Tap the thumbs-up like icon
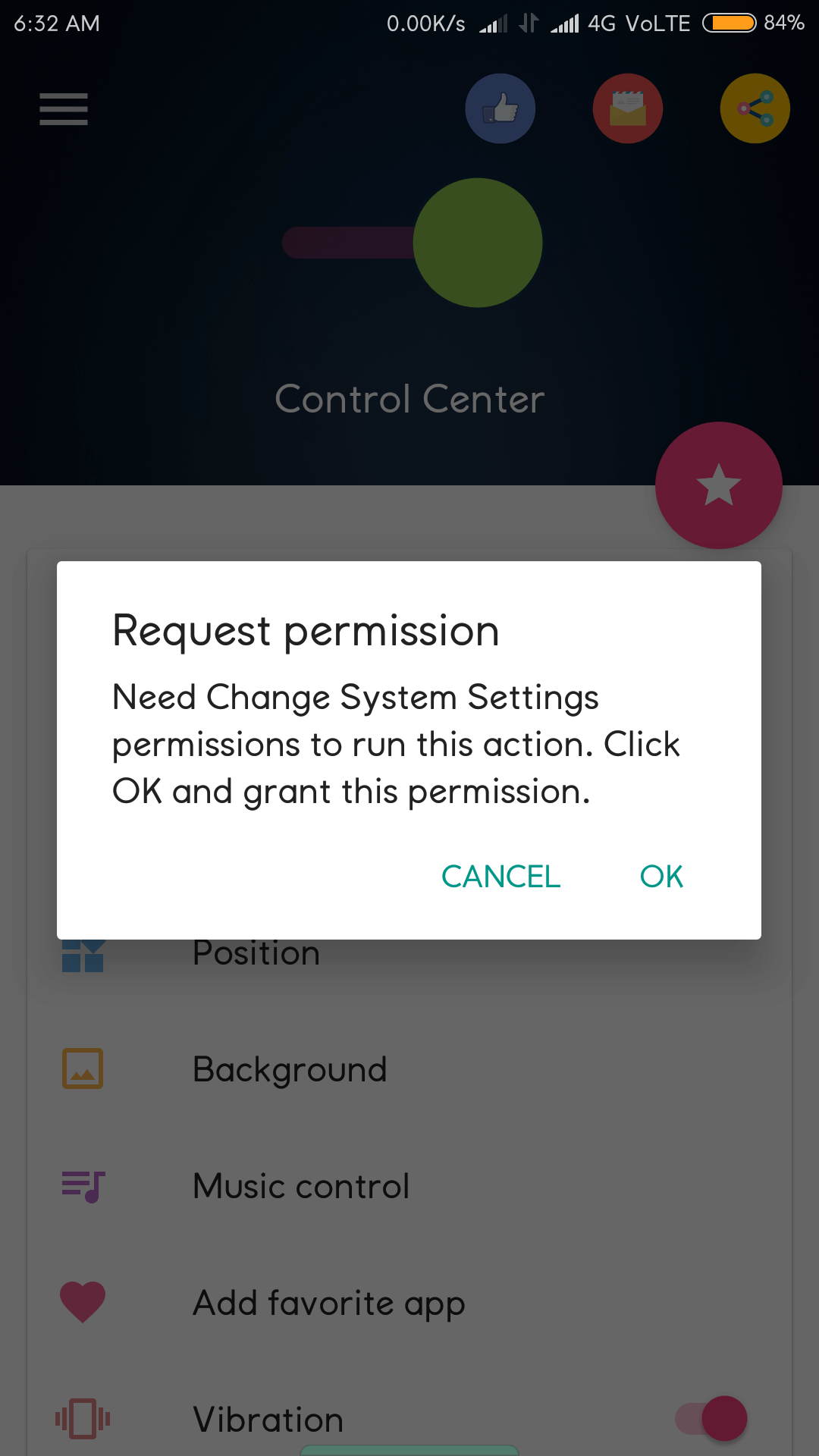 coord(500,108)
